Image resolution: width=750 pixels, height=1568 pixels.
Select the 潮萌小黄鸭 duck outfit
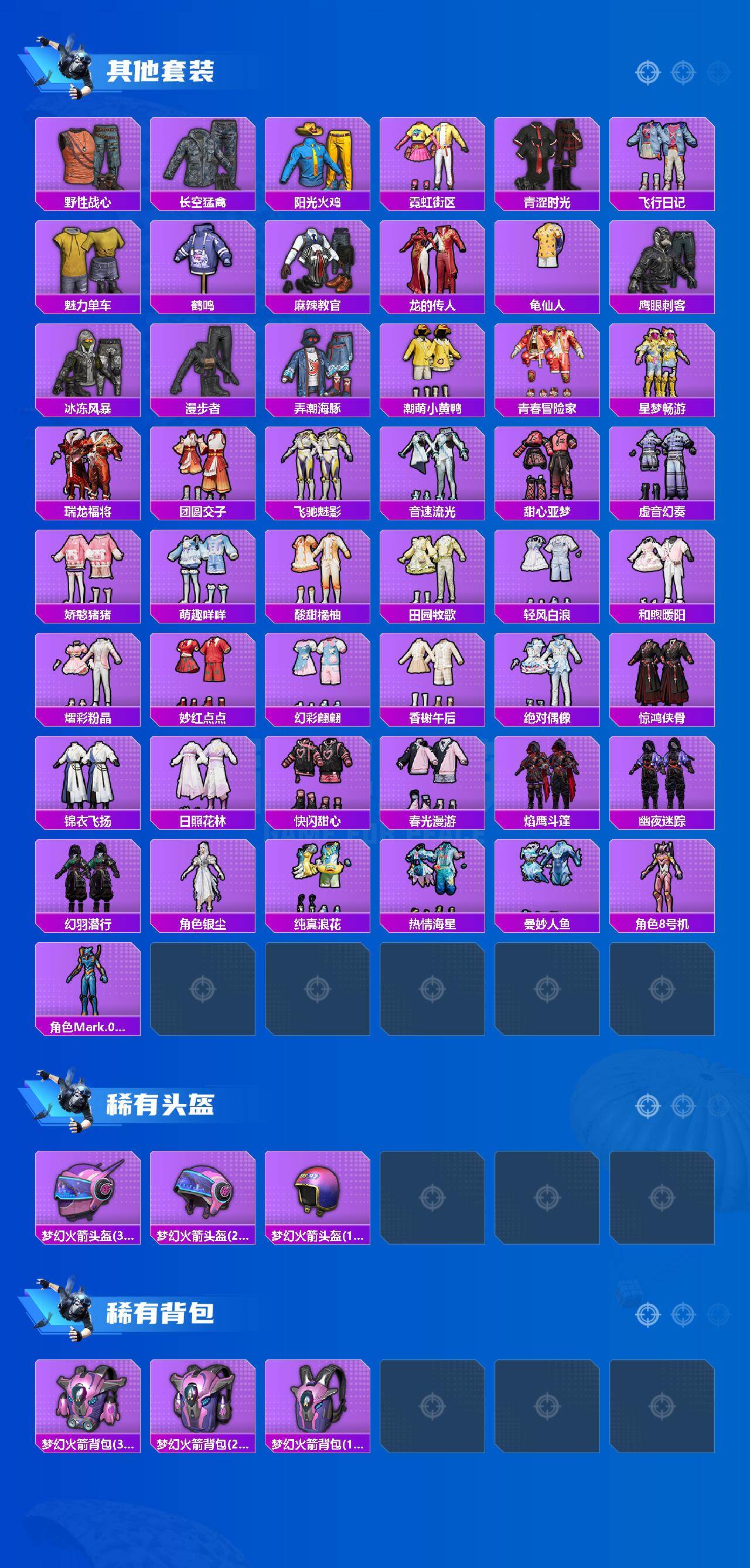[x=432, y=359]
